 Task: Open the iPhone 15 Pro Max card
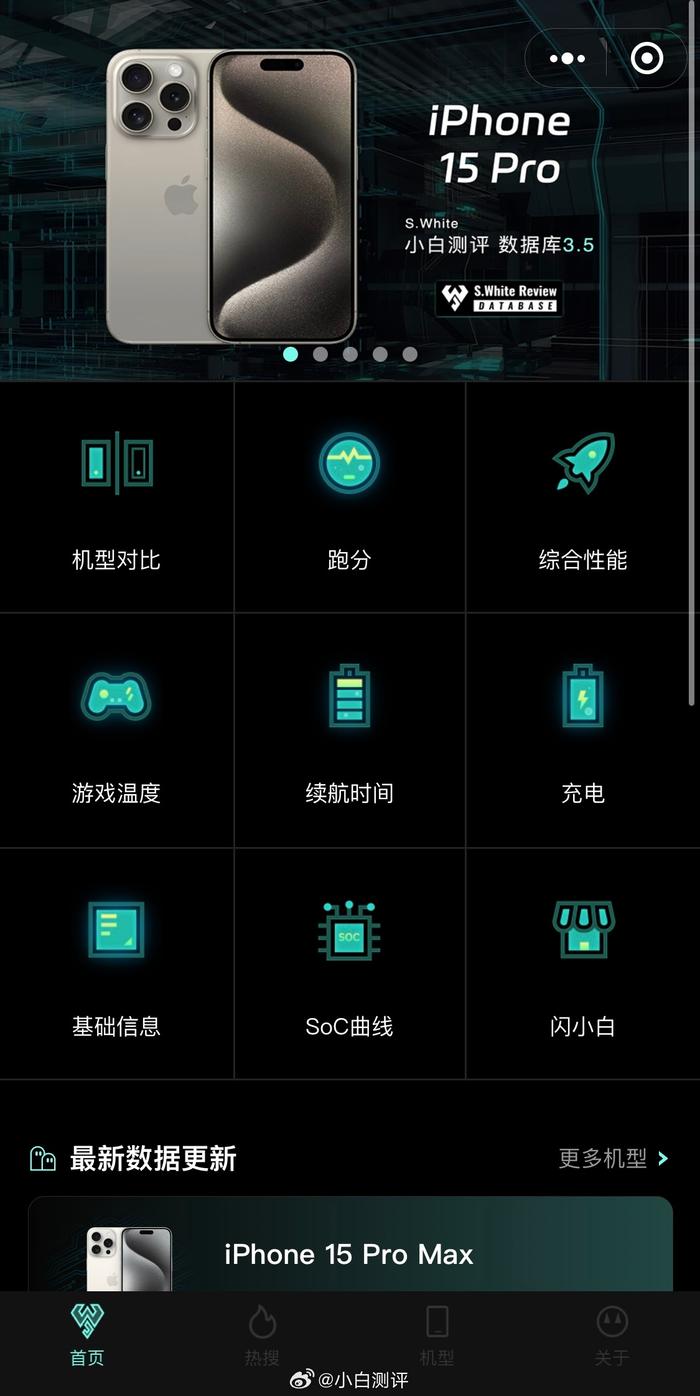click(x=350, y=1244)
